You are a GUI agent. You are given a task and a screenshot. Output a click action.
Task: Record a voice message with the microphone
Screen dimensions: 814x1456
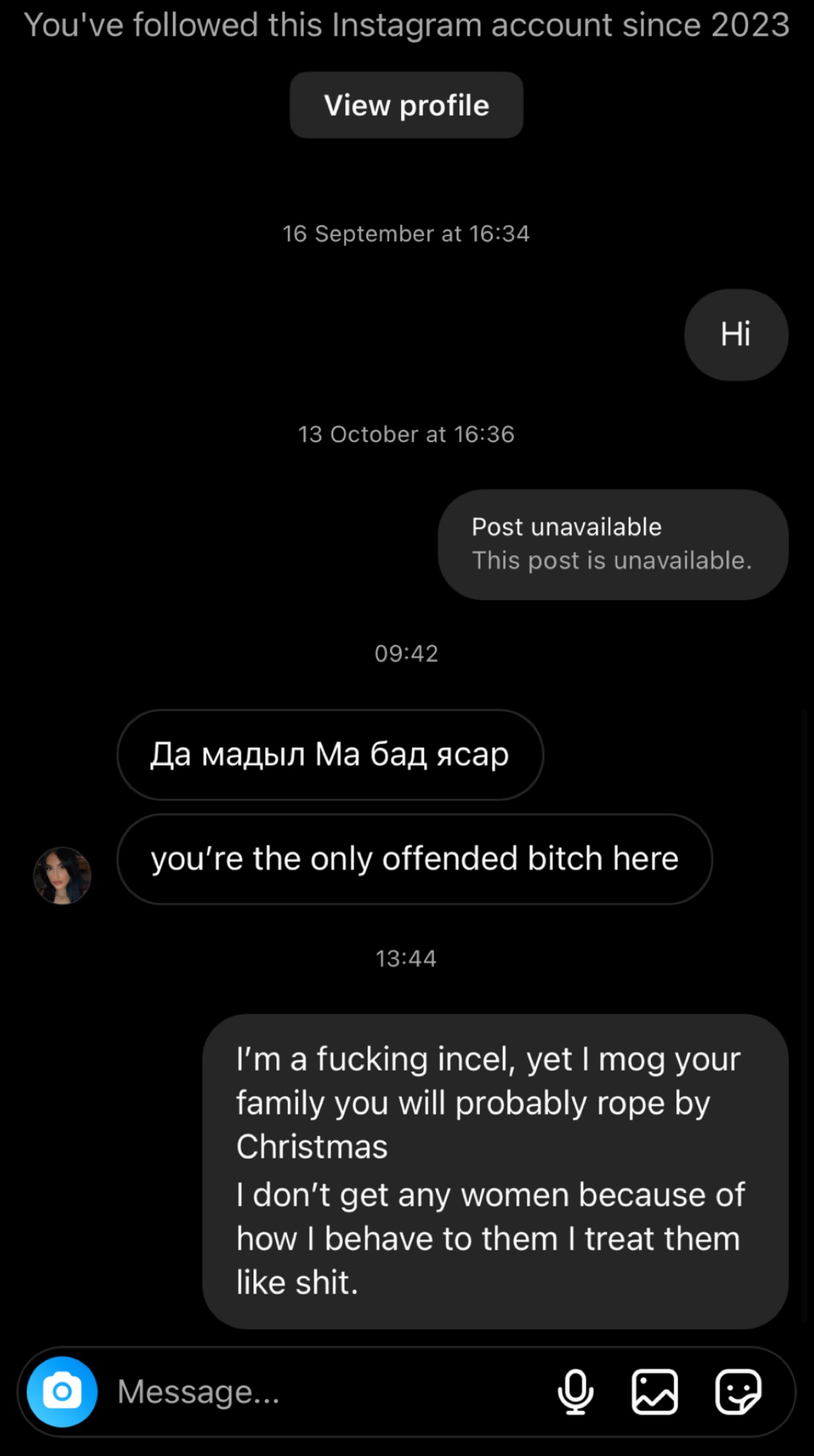[575, 1391]
